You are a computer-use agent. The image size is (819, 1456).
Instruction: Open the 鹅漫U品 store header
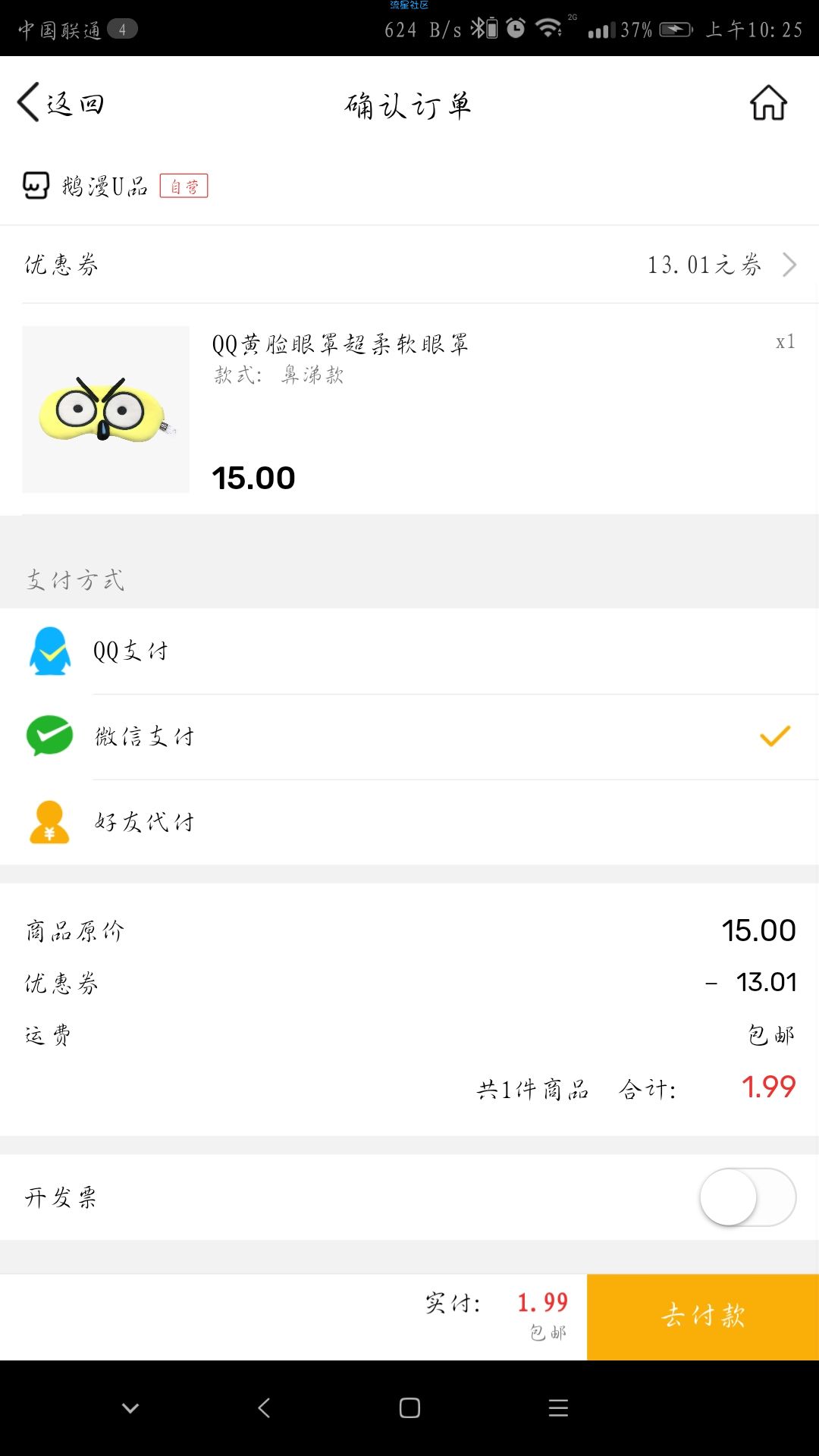pyautogui.click(x=106, y=186)
